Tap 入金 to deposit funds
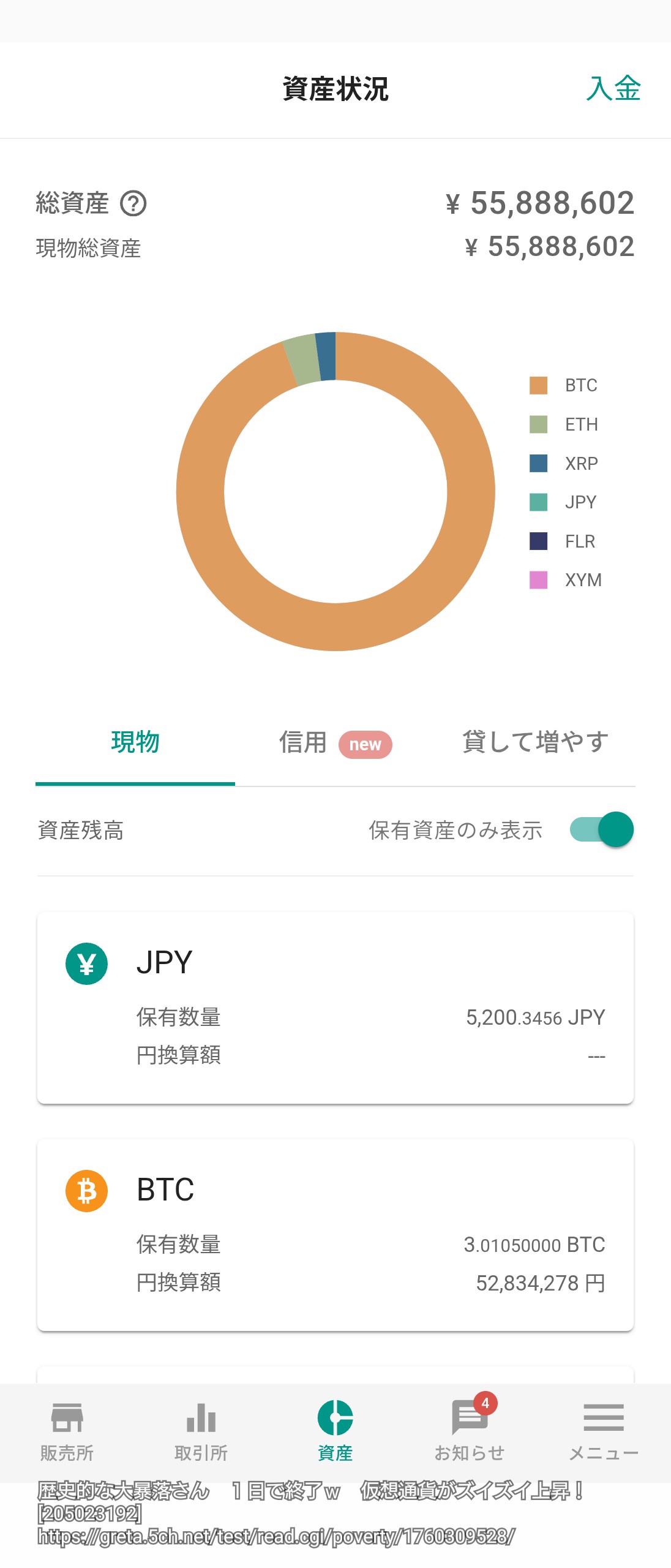 (x=613, y=89)
